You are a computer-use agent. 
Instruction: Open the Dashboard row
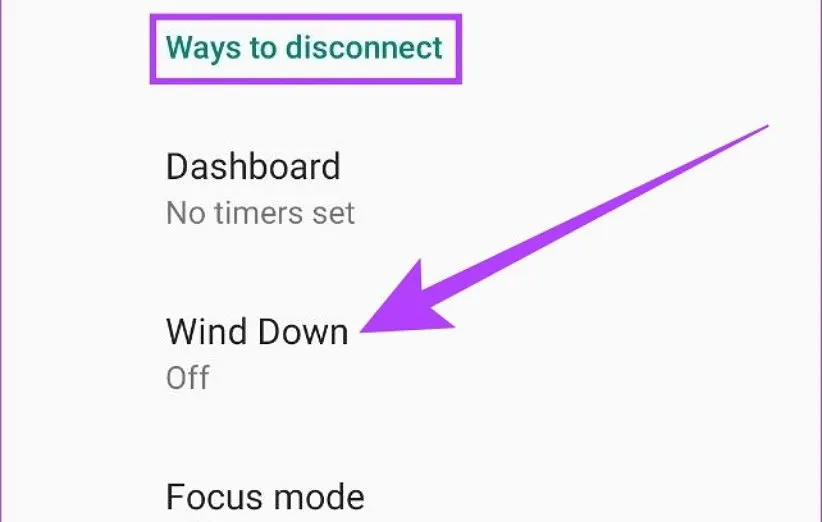255,186
